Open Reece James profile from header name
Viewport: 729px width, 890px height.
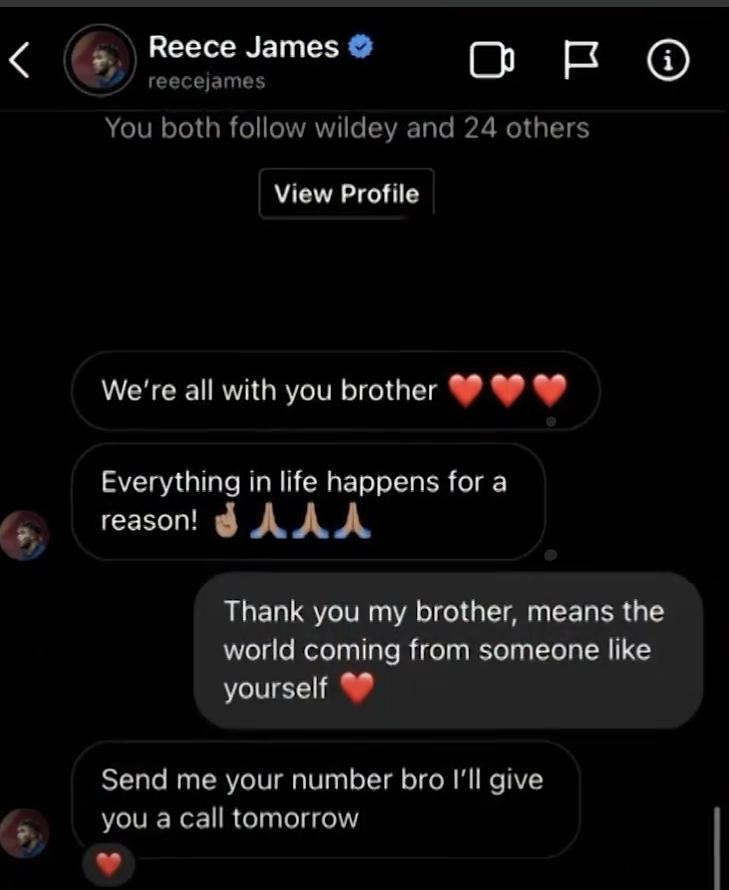tap(245, 47)
